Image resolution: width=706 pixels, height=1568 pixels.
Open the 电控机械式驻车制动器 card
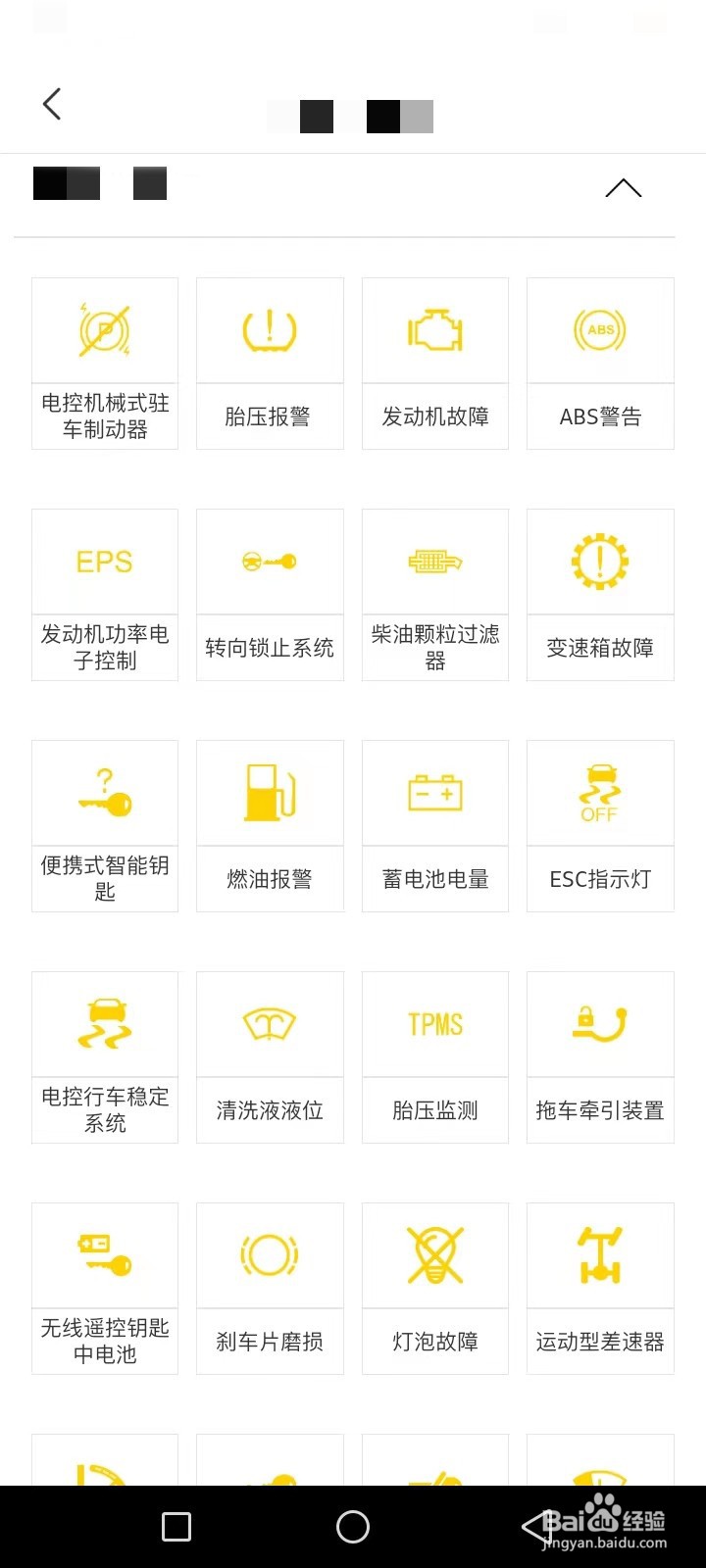click(x=105, y=364)
